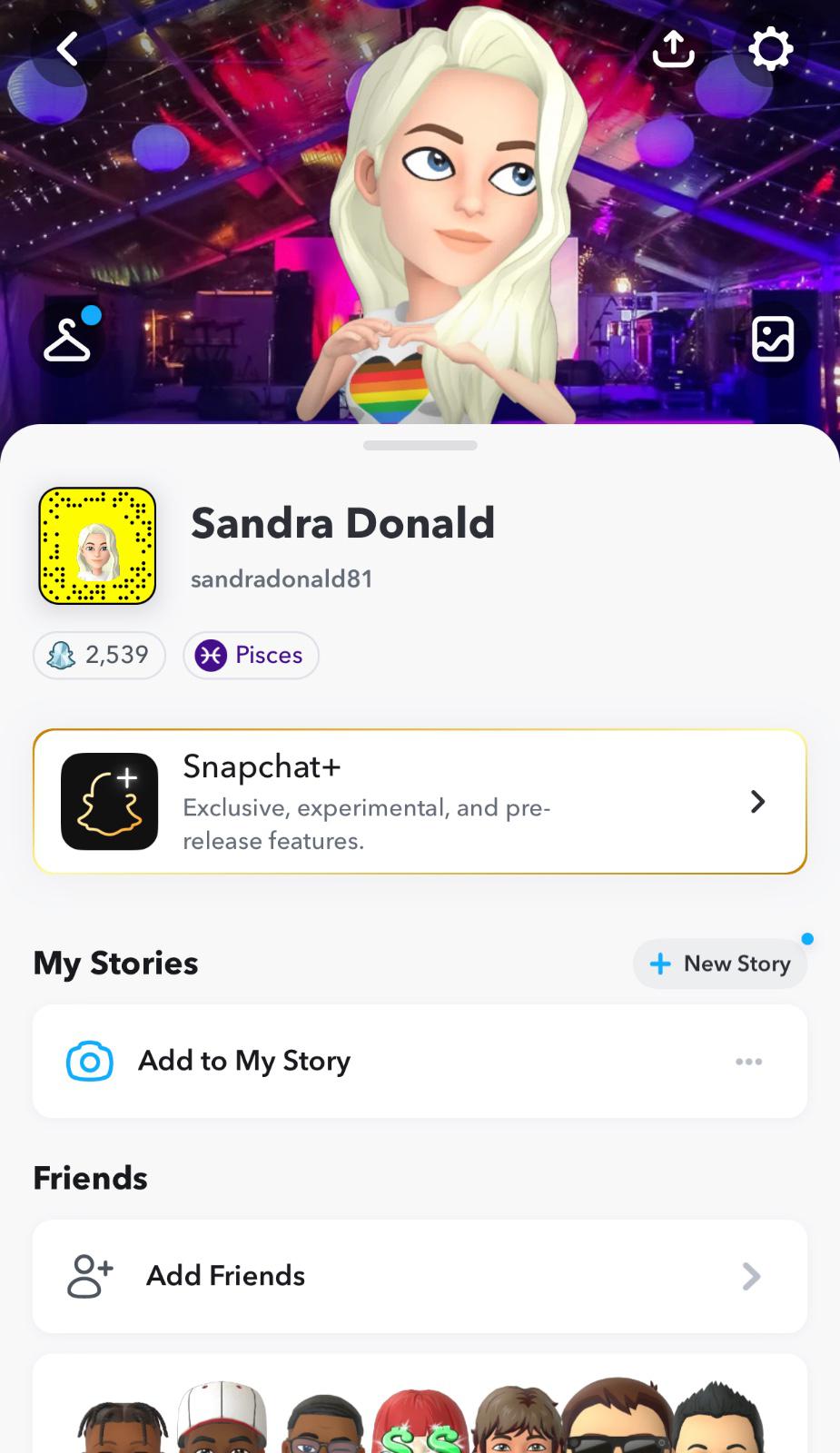Open the Snapchat+ card

click(x=420, y=802)
